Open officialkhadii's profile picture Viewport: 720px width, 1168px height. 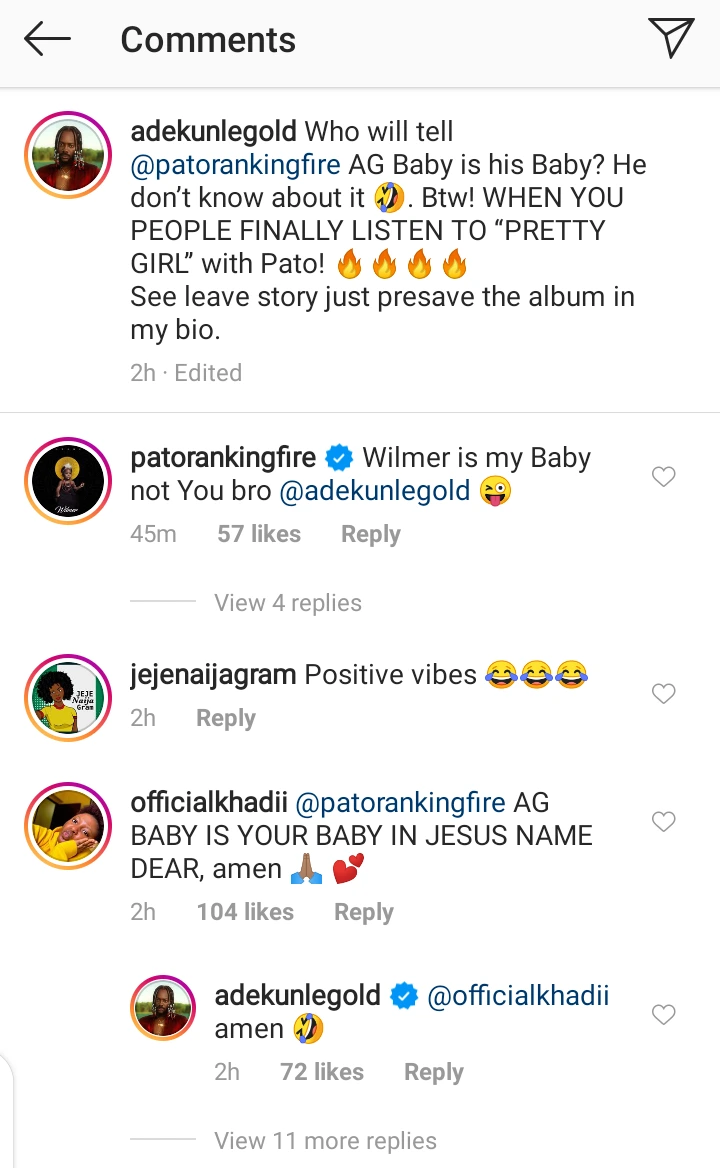pyautogui.click(x=67, y=827)
